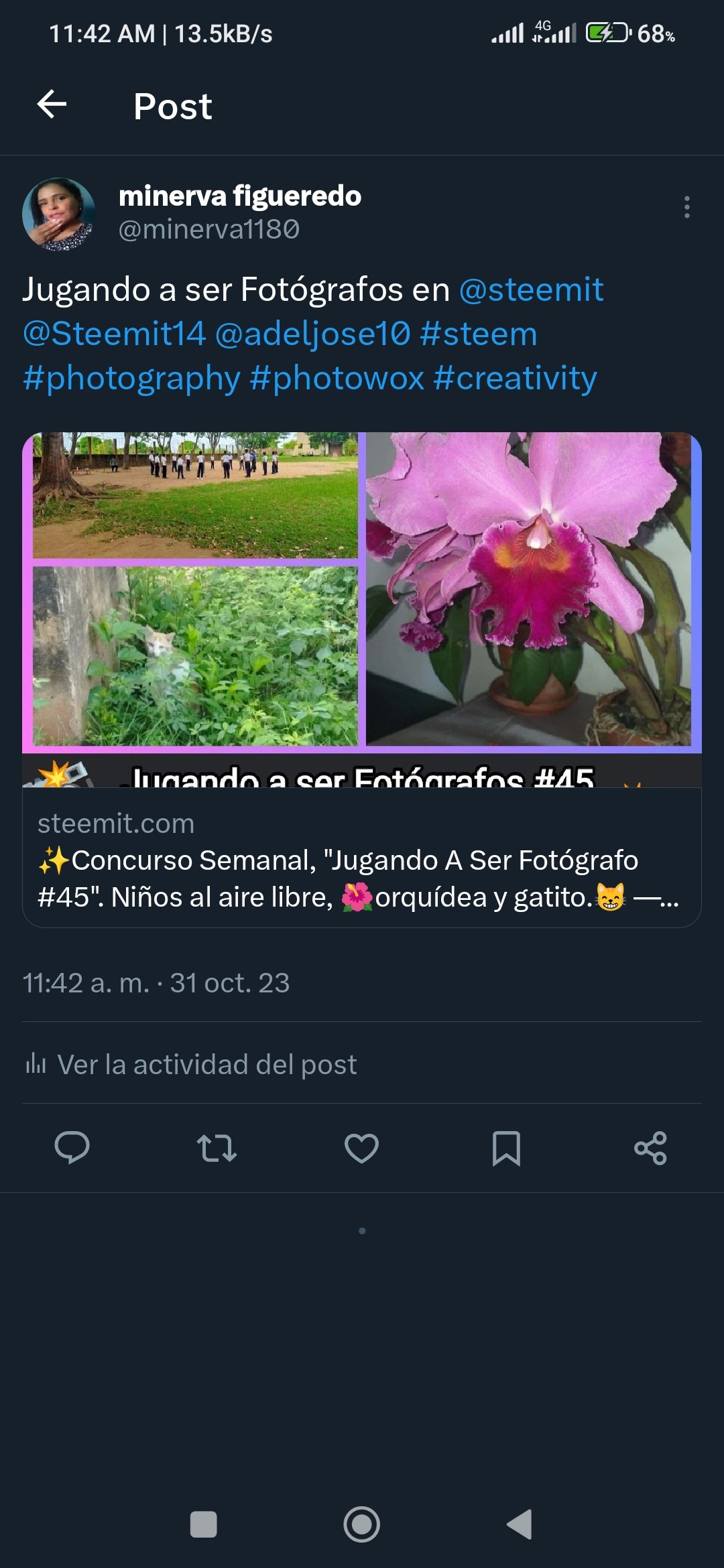Open the steemit.com link preview card
Viewport: 724px width, 1568px height.
pos(362,679)
